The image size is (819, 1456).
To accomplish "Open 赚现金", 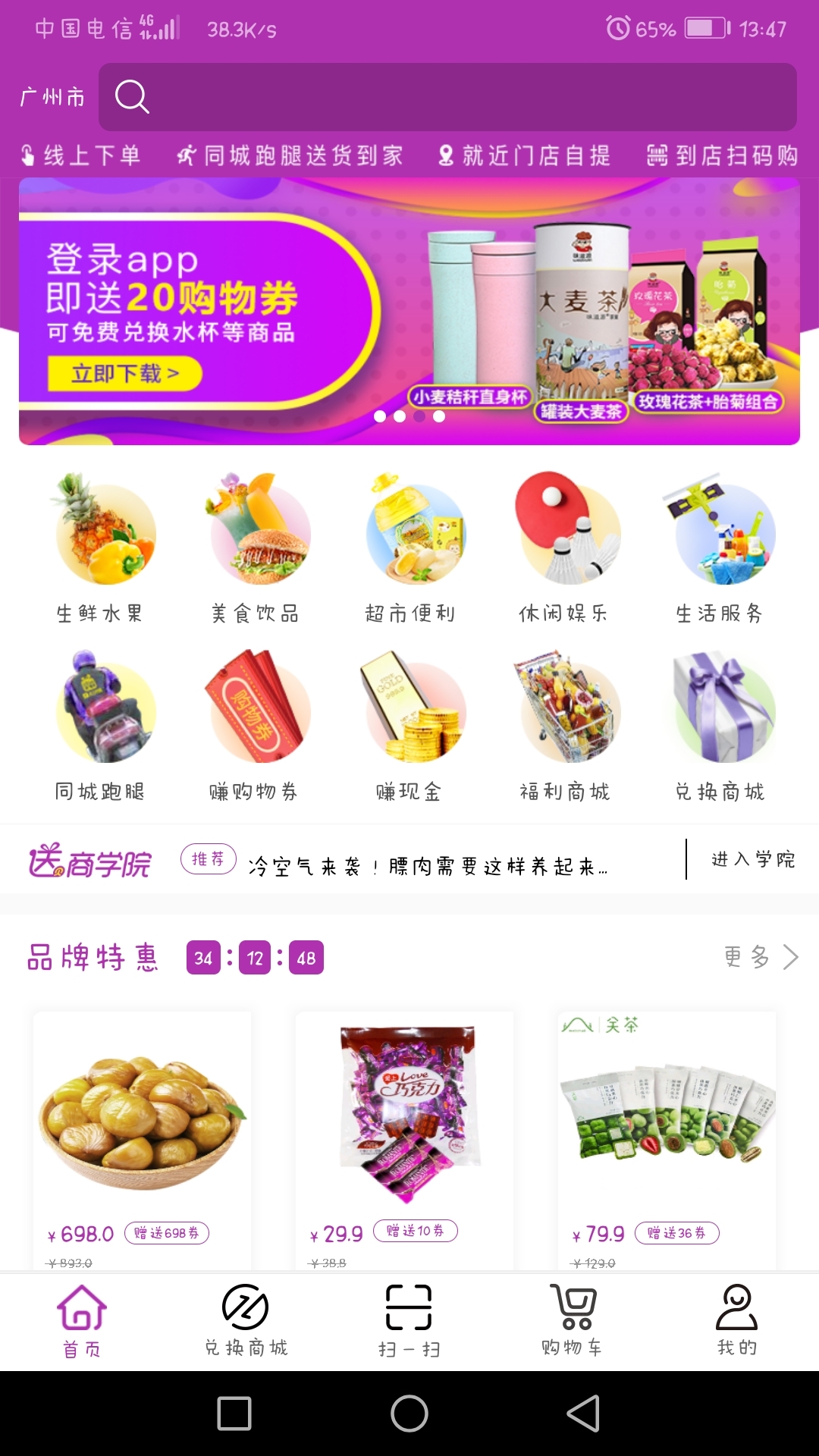I will [410, 726].
